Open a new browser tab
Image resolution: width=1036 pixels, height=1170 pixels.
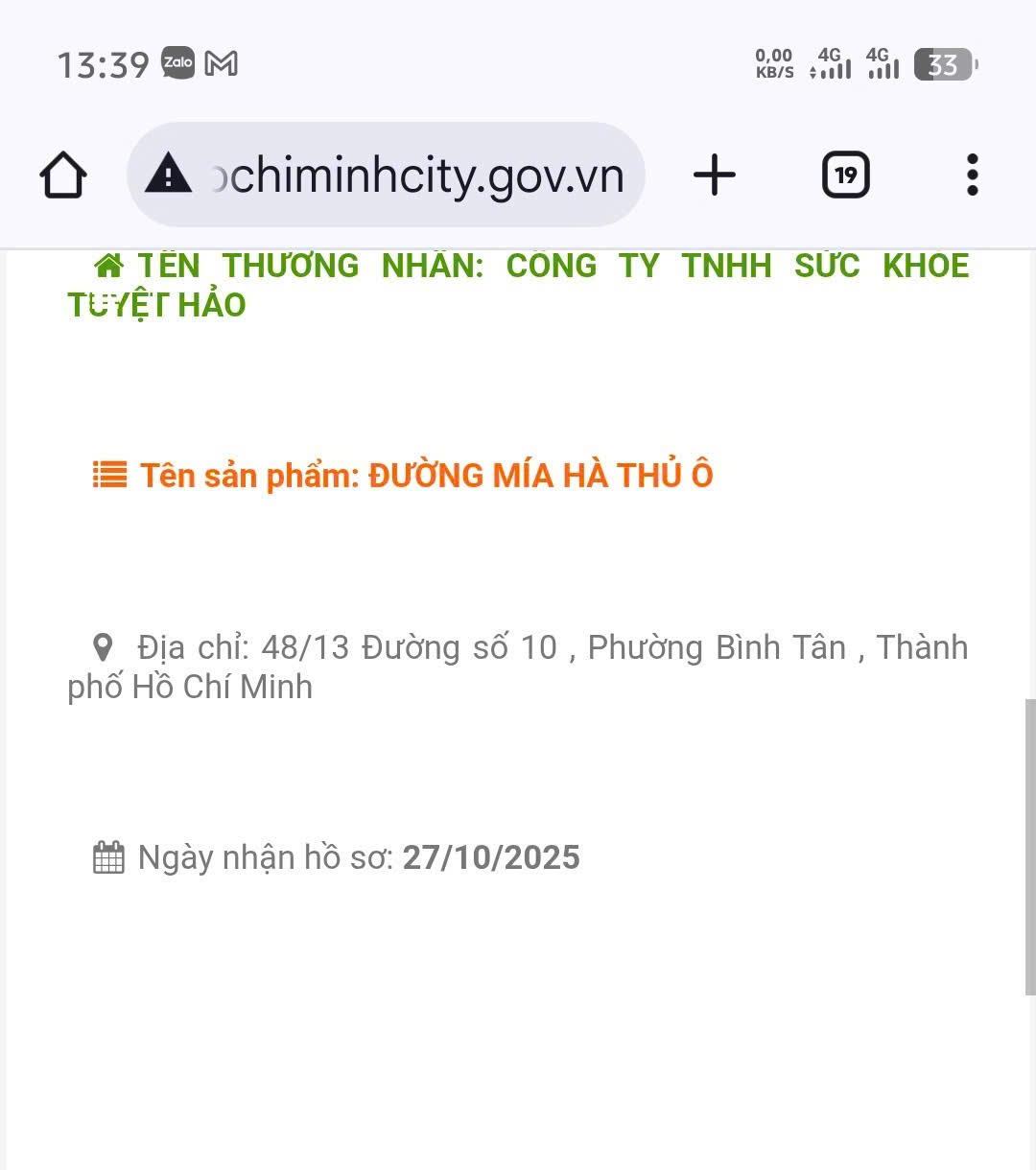pos(714,175)
